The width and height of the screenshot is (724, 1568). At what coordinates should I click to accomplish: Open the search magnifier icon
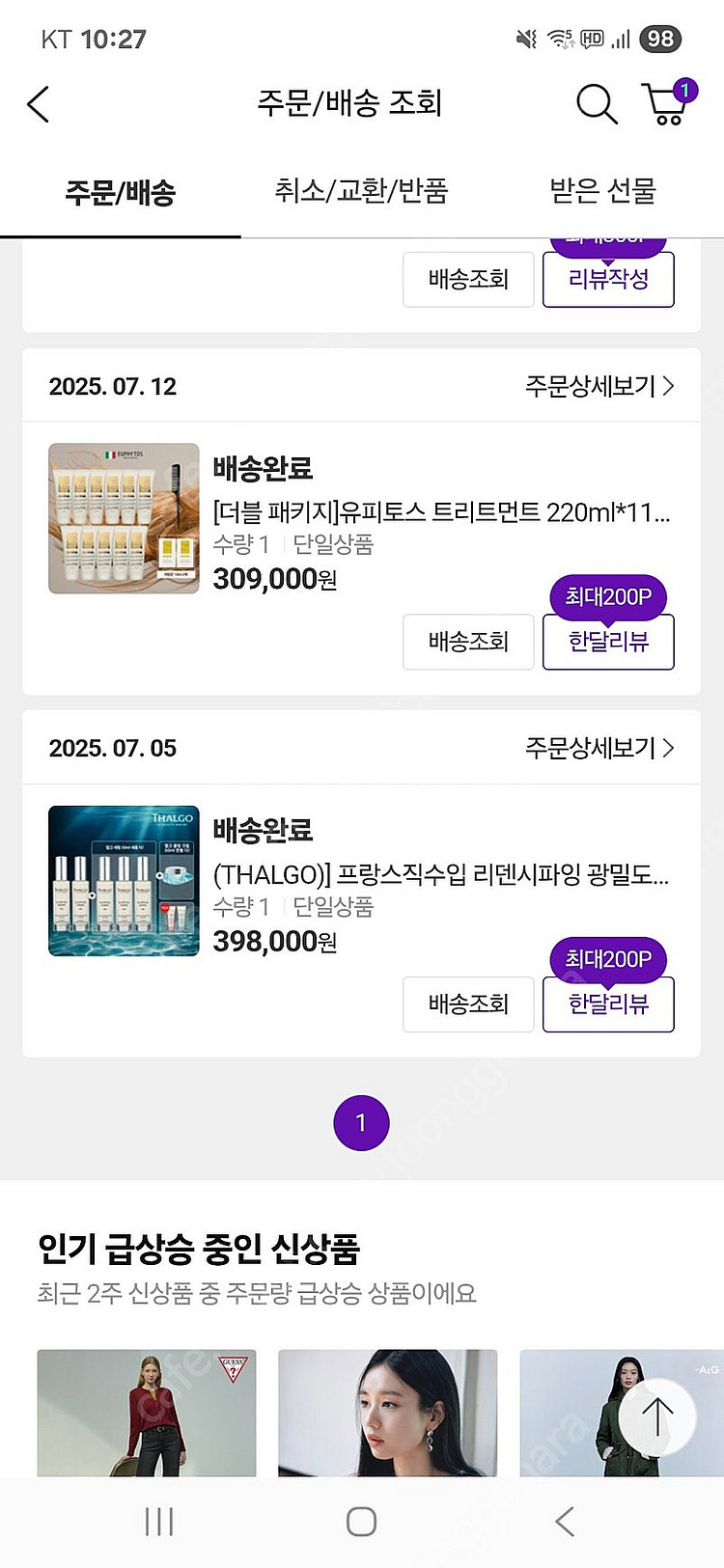596,104
